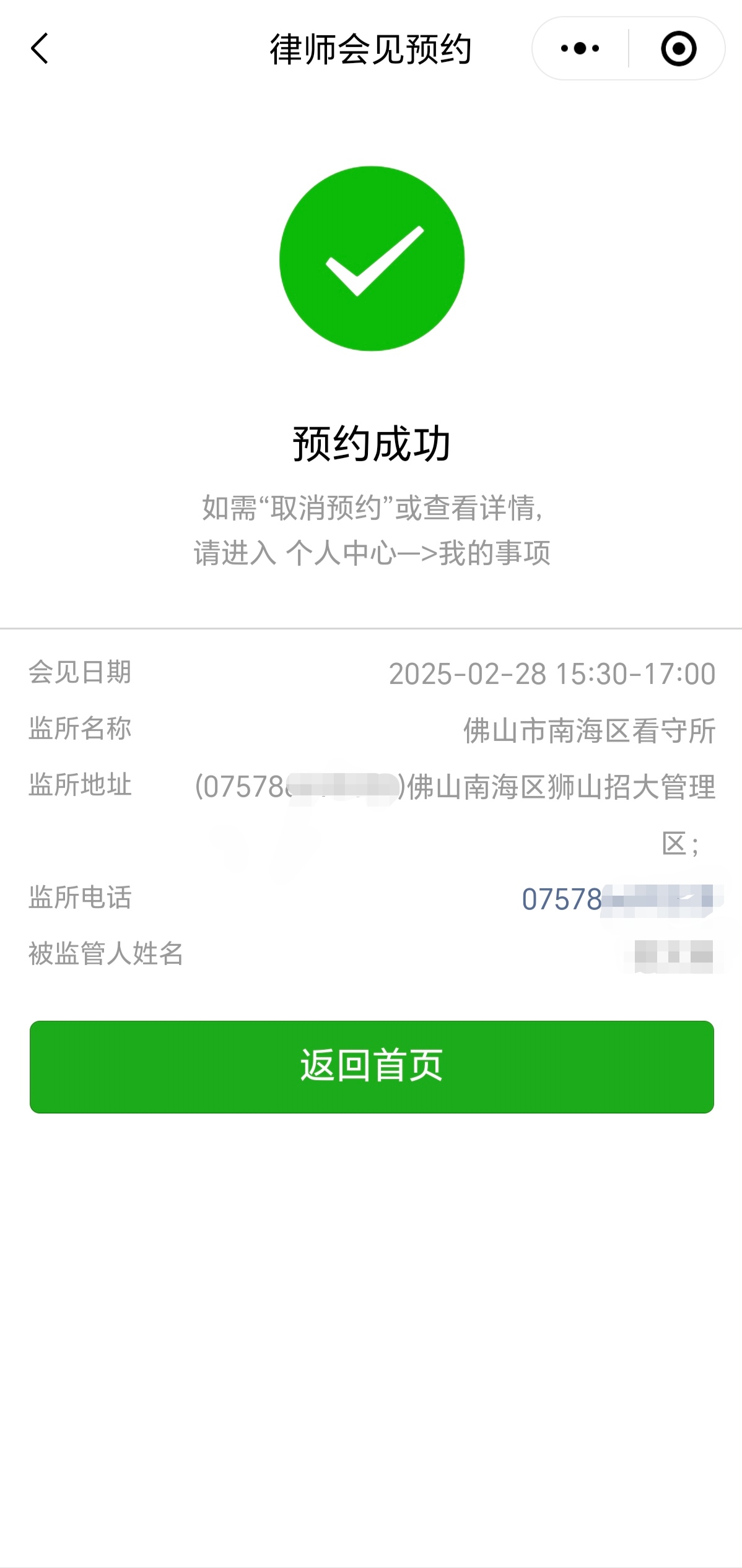Close the mini program with the circle icon
This screenshot has width=742, height=1568.
point(678,48)
